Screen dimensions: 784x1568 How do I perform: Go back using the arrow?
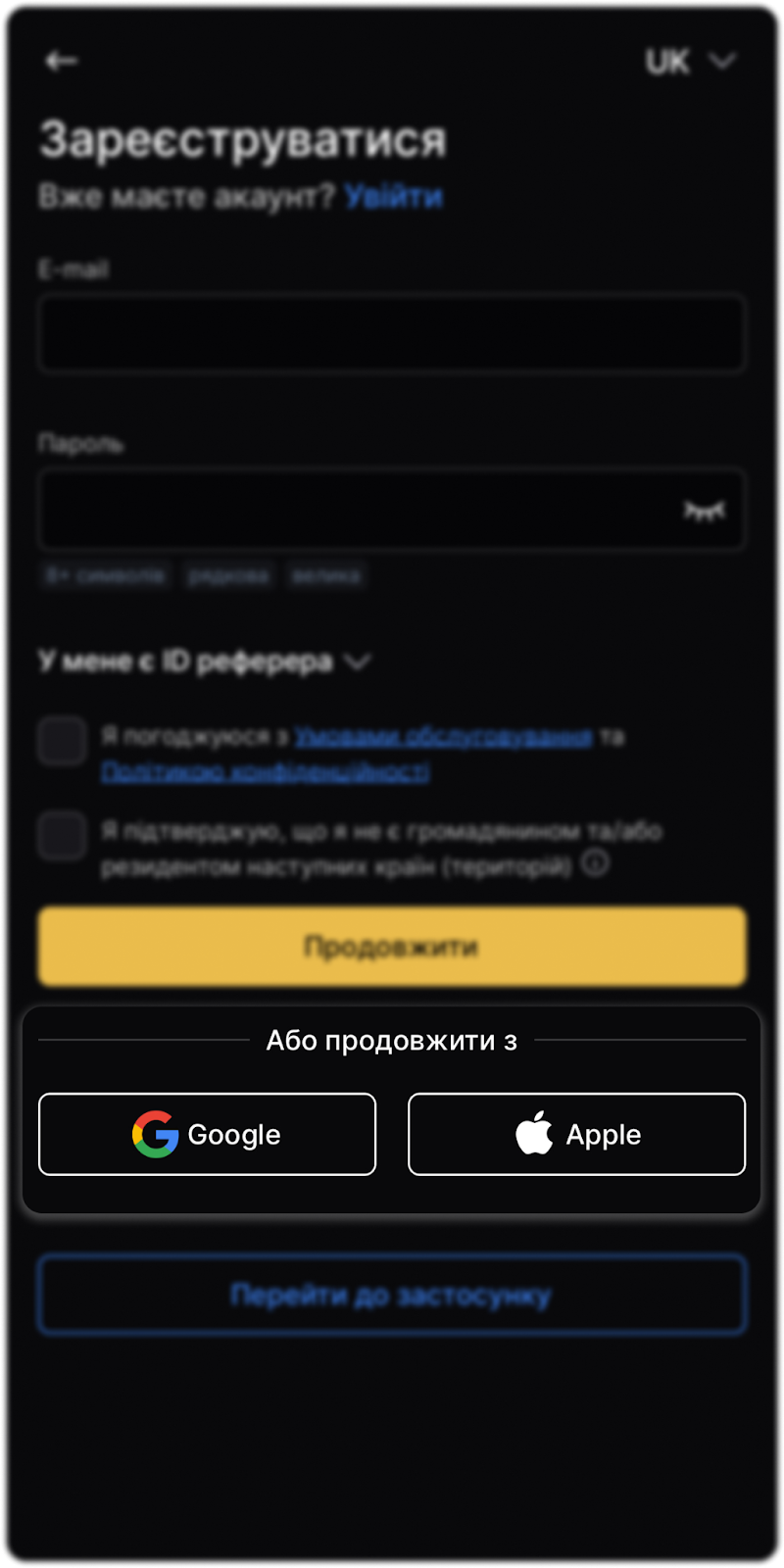tap(61, 62)
